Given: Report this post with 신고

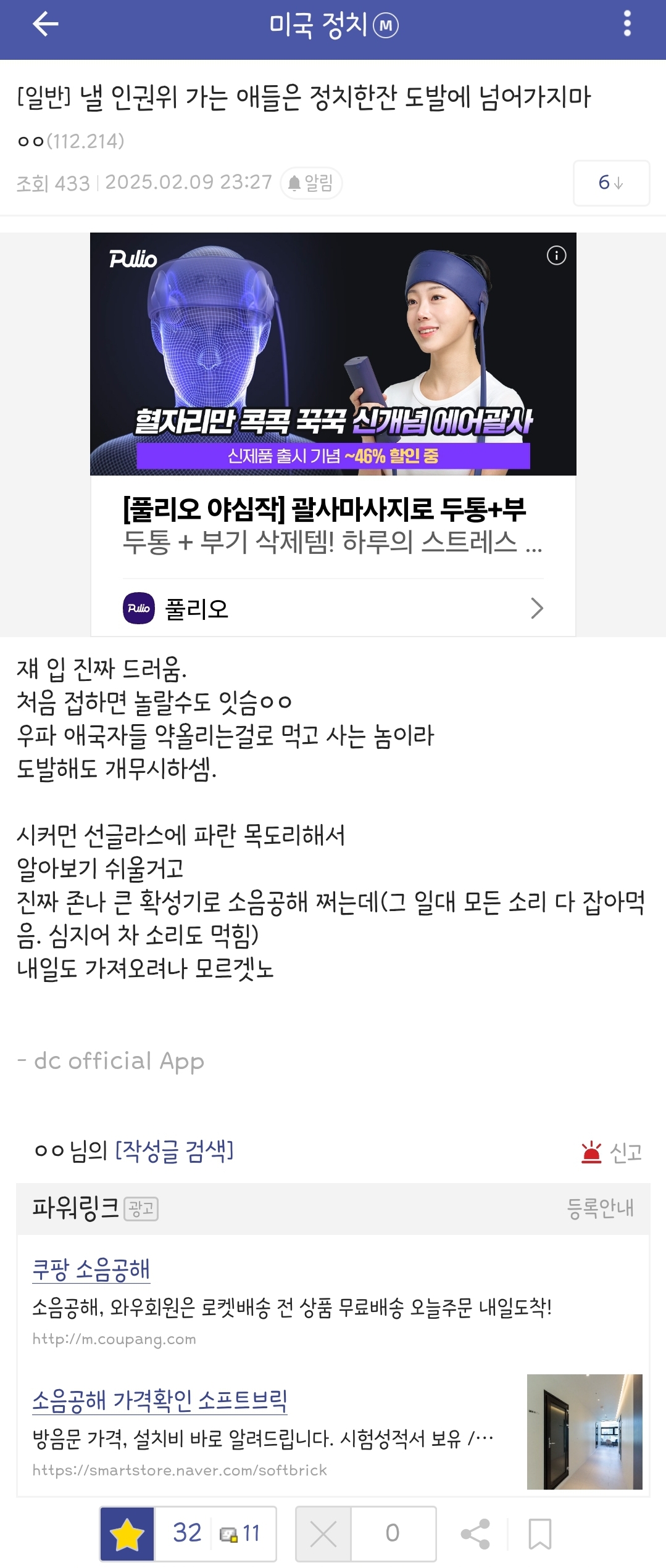Looking at the screenshot, I should pos(611,1152).
